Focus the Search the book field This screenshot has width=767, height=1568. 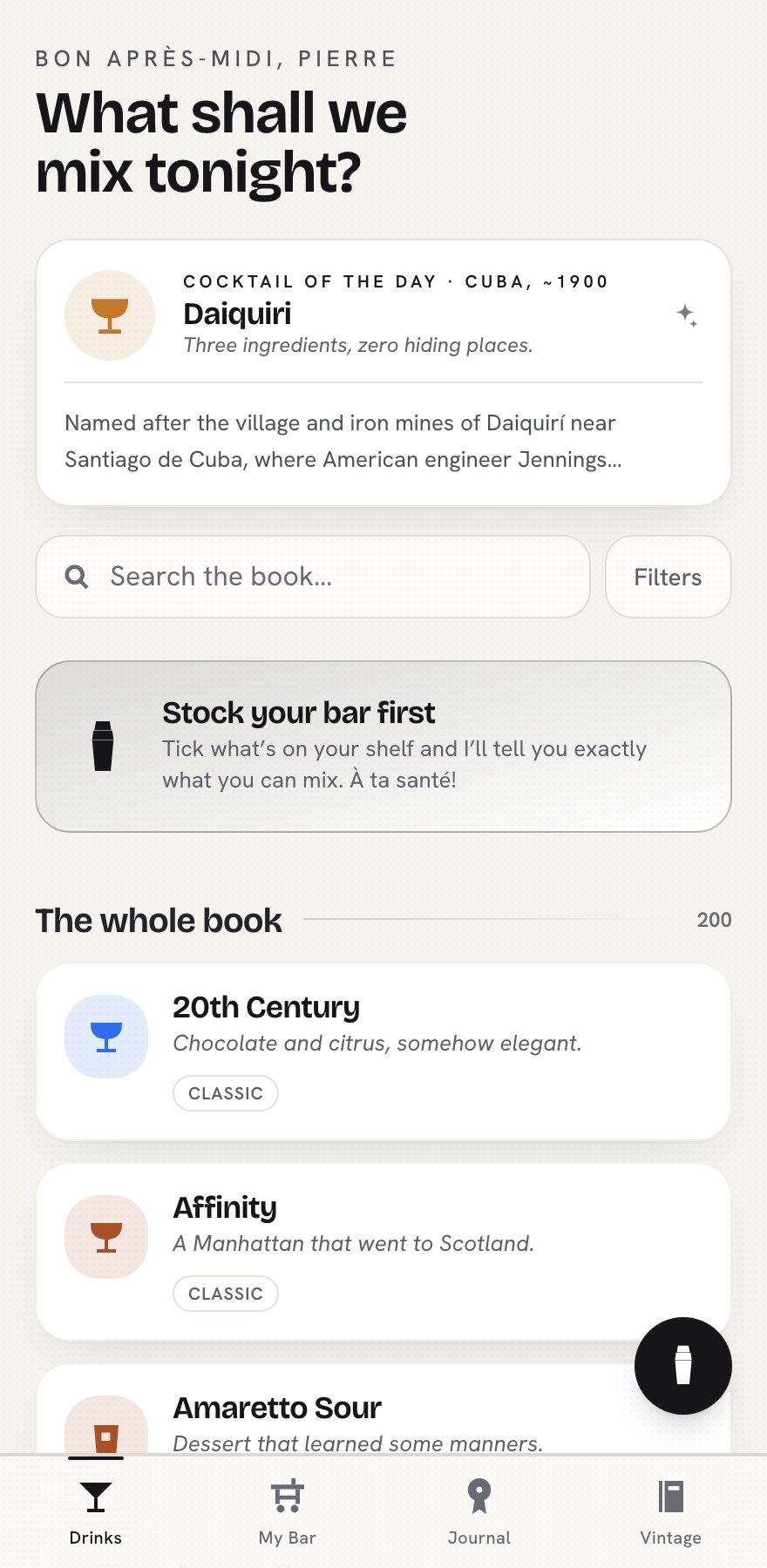313,577
